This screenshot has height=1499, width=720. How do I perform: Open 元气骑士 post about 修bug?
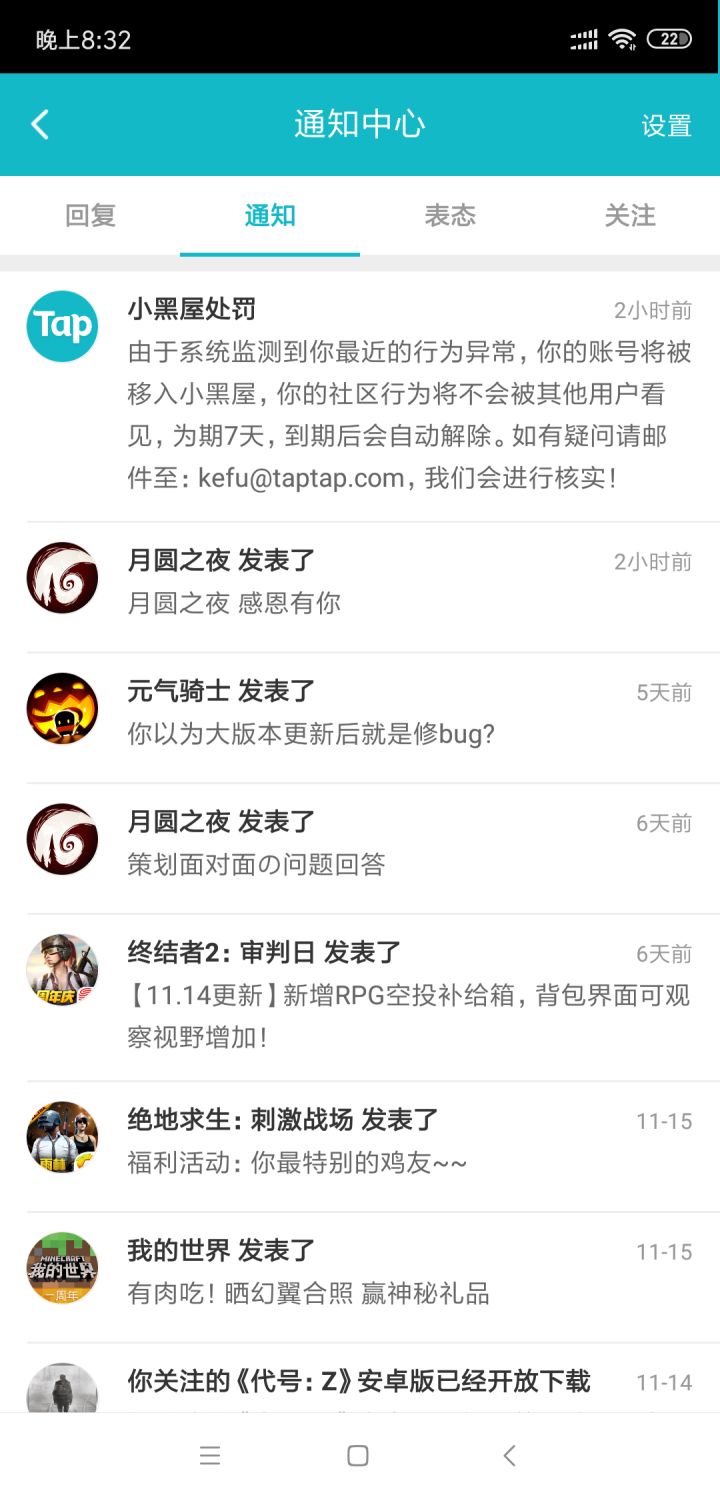360,718
